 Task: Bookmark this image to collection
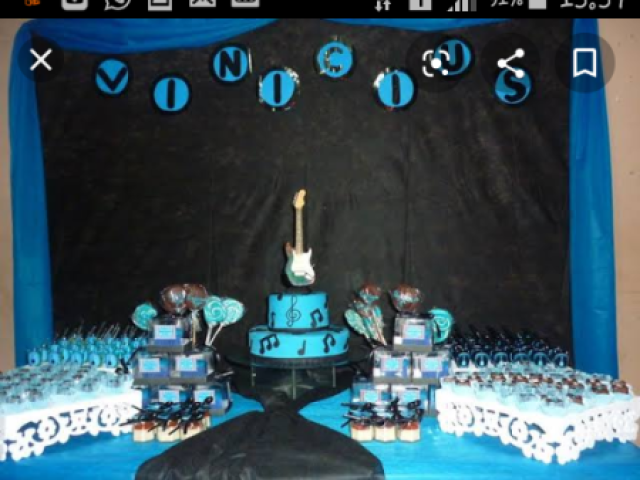point(585,63)
